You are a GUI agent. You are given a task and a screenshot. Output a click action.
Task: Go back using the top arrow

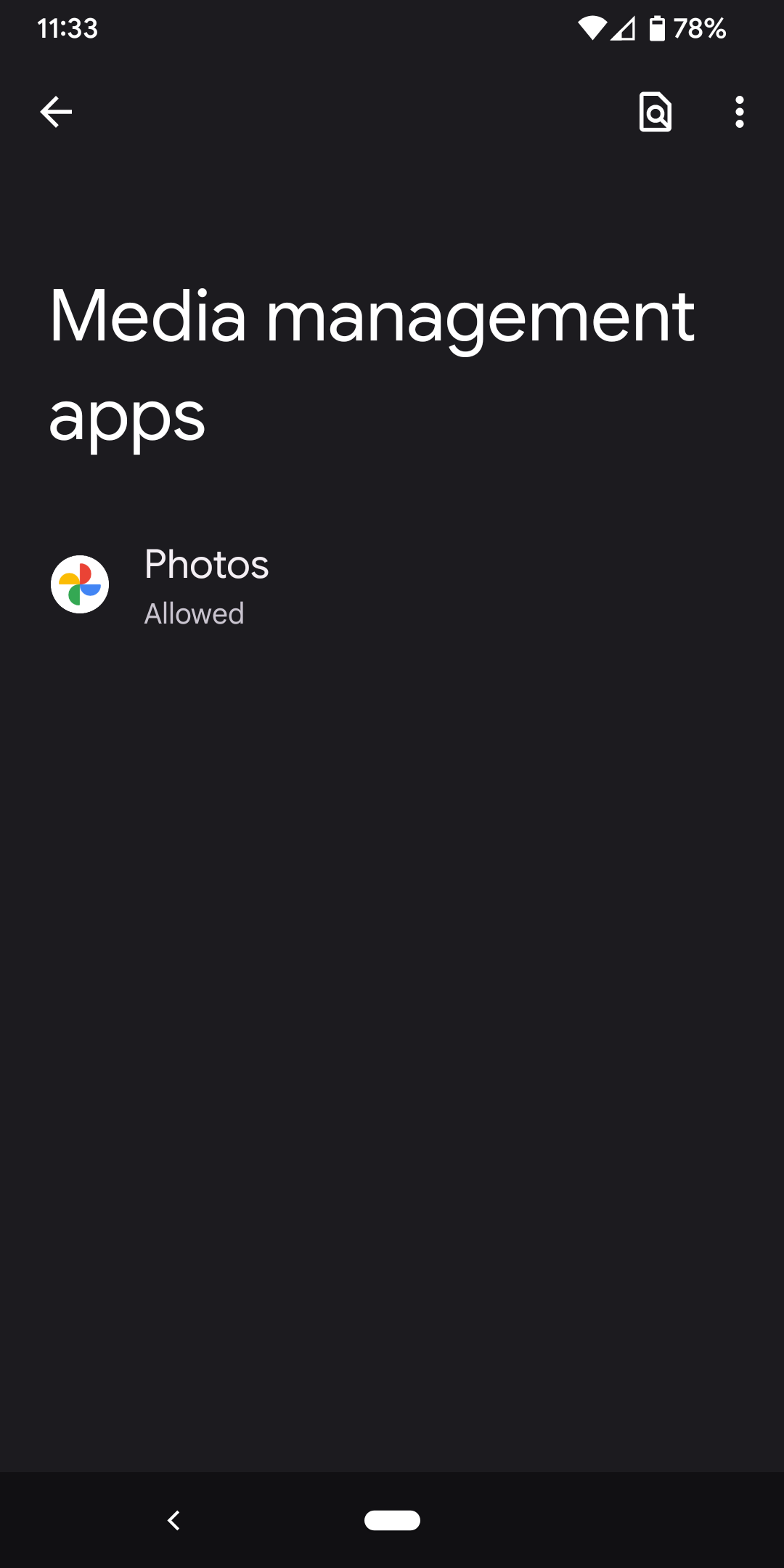(x=56, y=112)
